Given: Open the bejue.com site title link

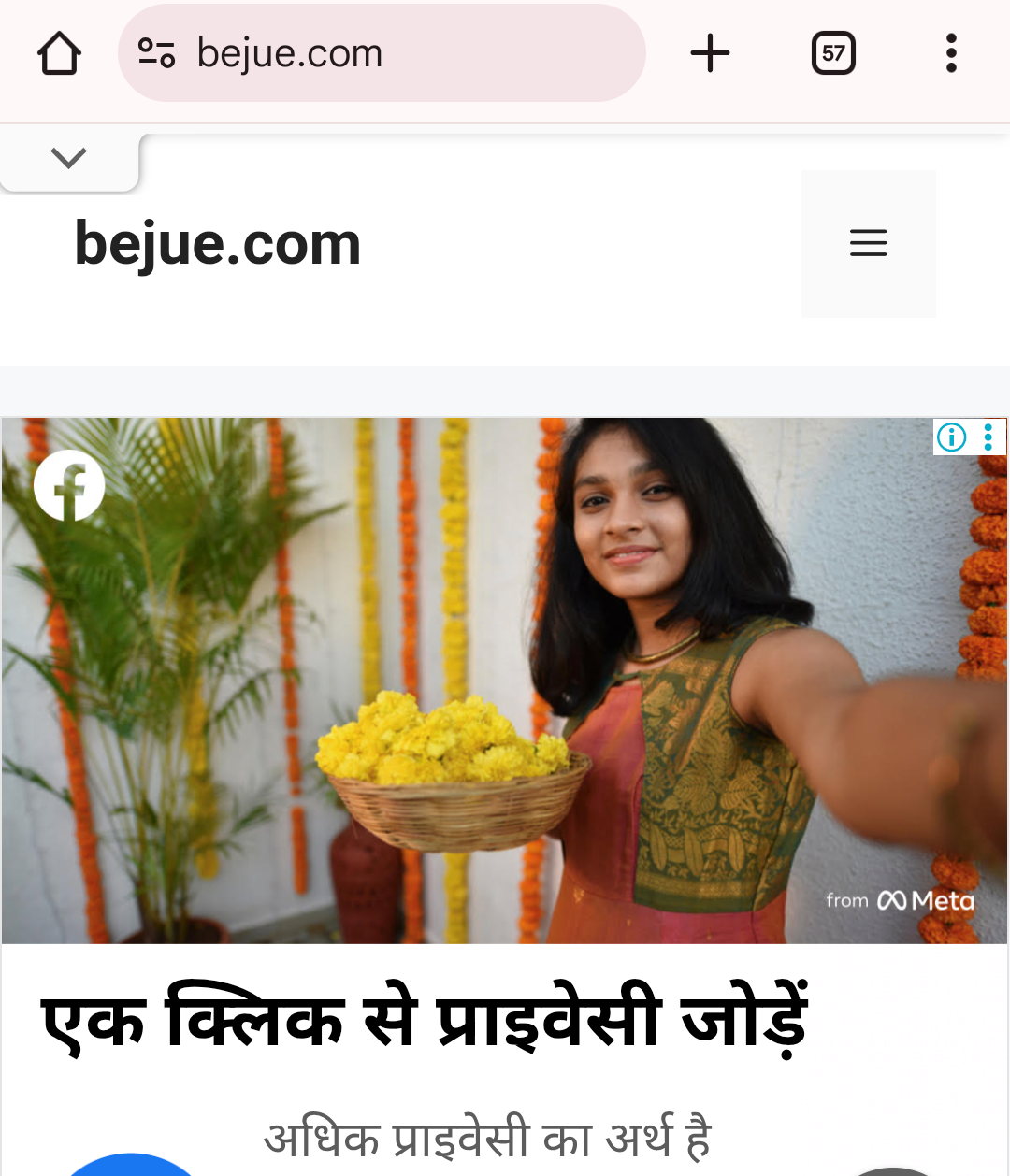Looking at the screenshot, I should pyautogui.click(x=217, y=244).
